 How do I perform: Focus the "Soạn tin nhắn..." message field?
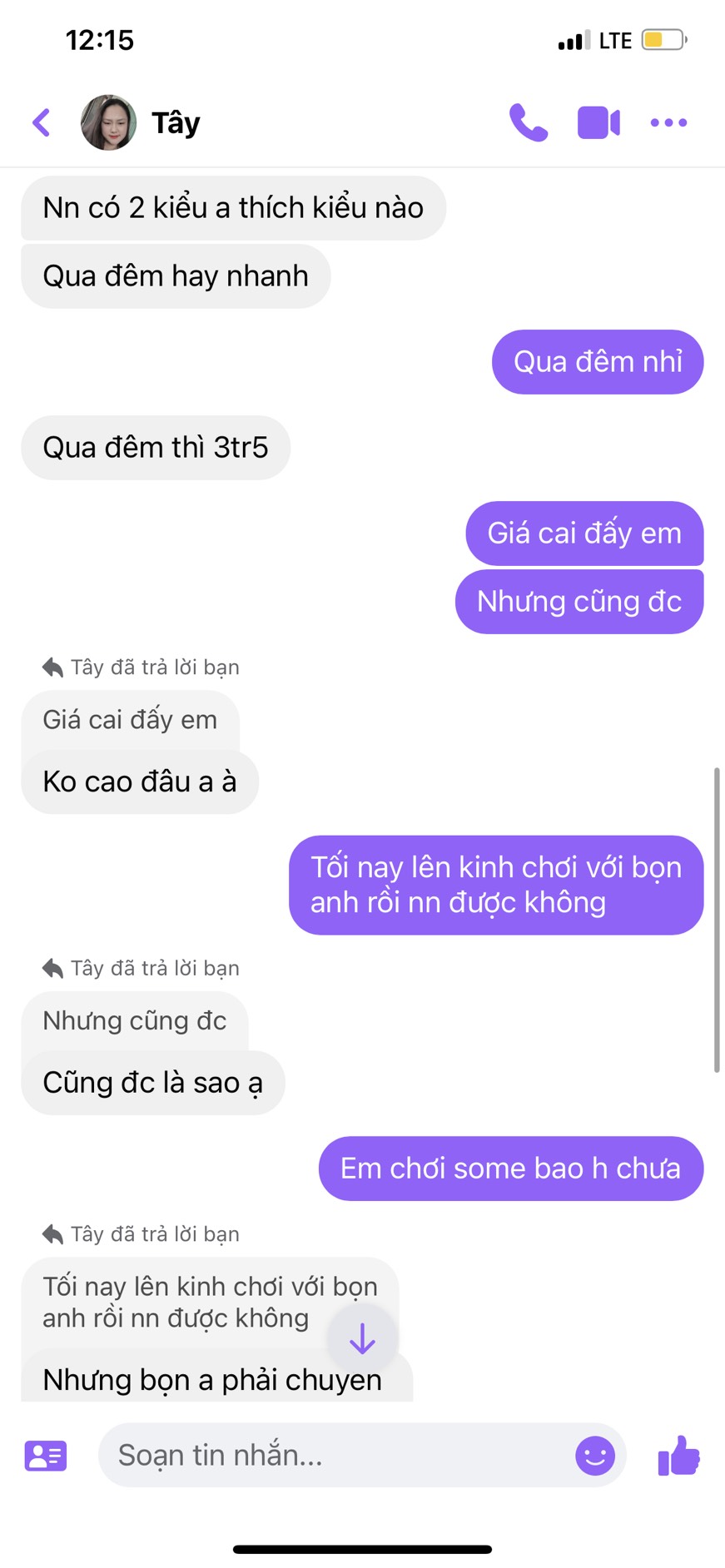(x=333, y=1455)
